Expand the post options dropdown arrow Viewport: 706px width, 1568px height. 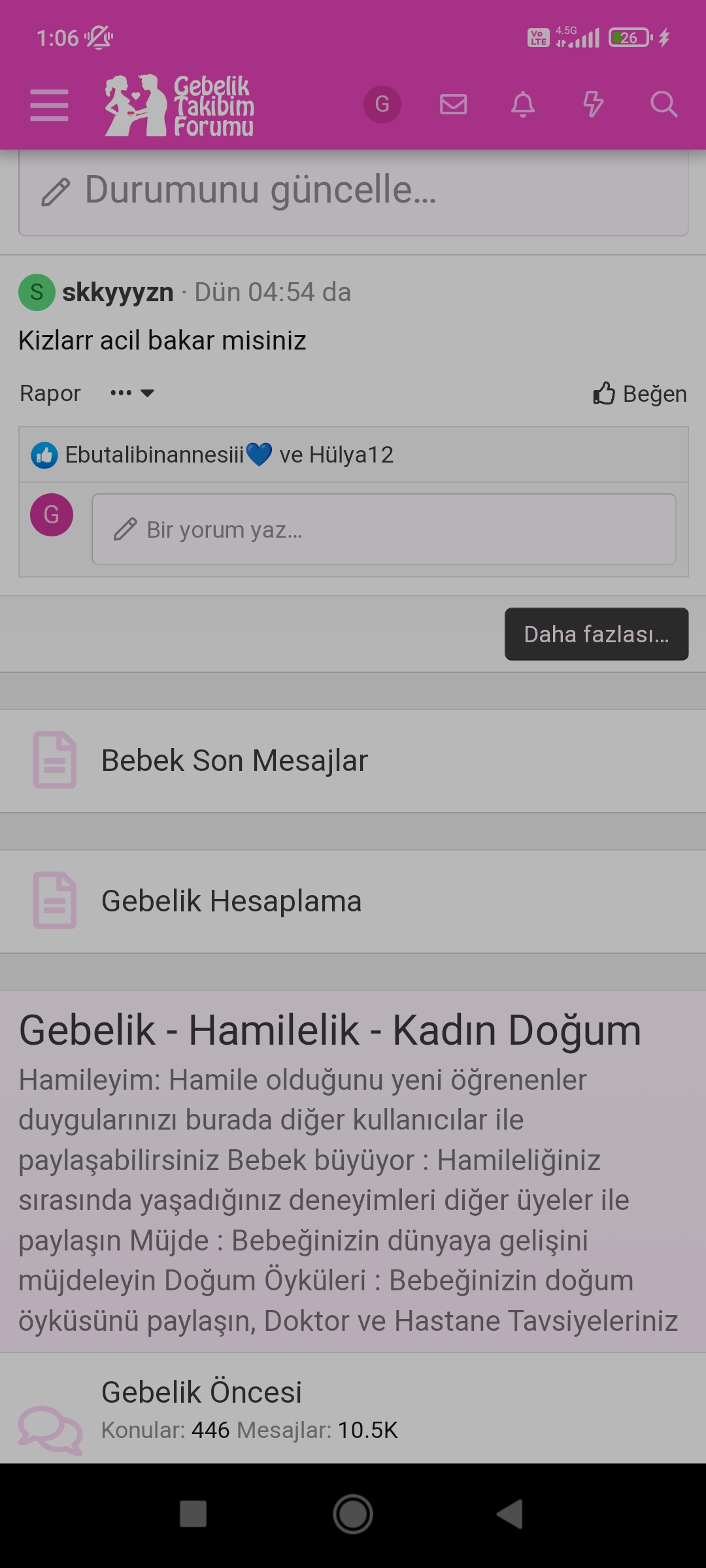[x=146, y=393]
